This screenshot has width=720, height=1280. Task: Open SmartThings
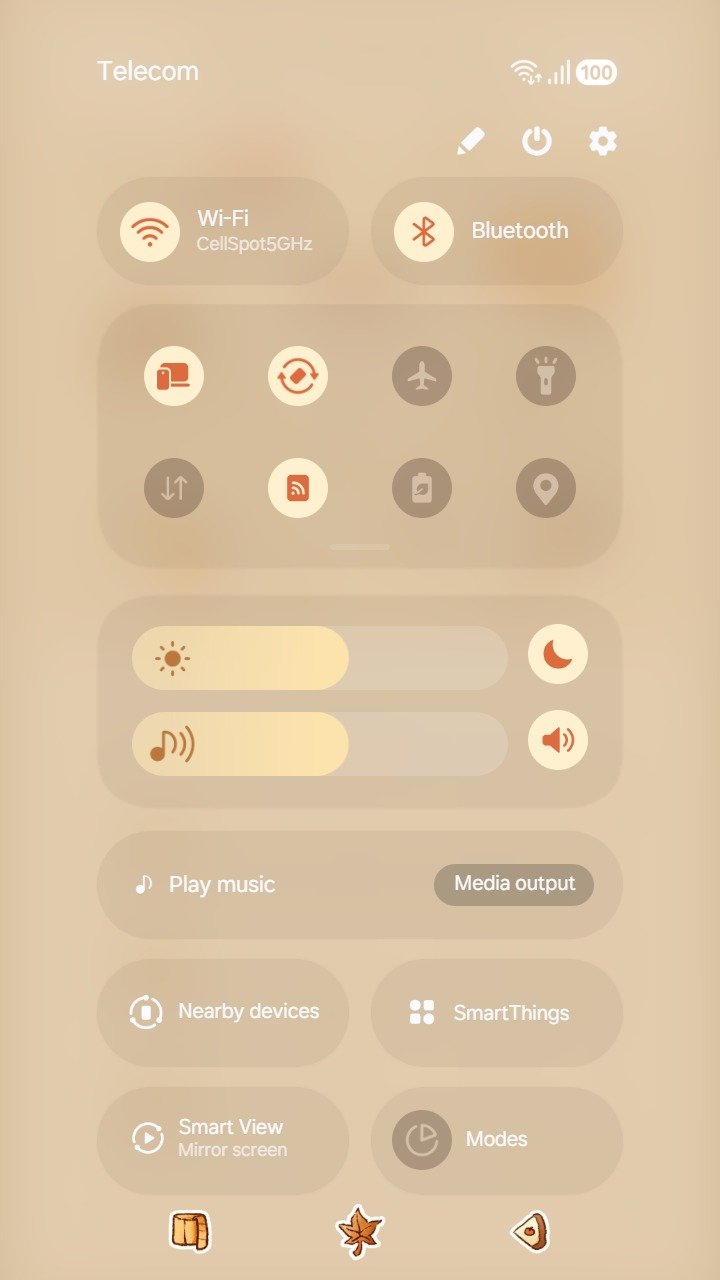(497, 1013)
